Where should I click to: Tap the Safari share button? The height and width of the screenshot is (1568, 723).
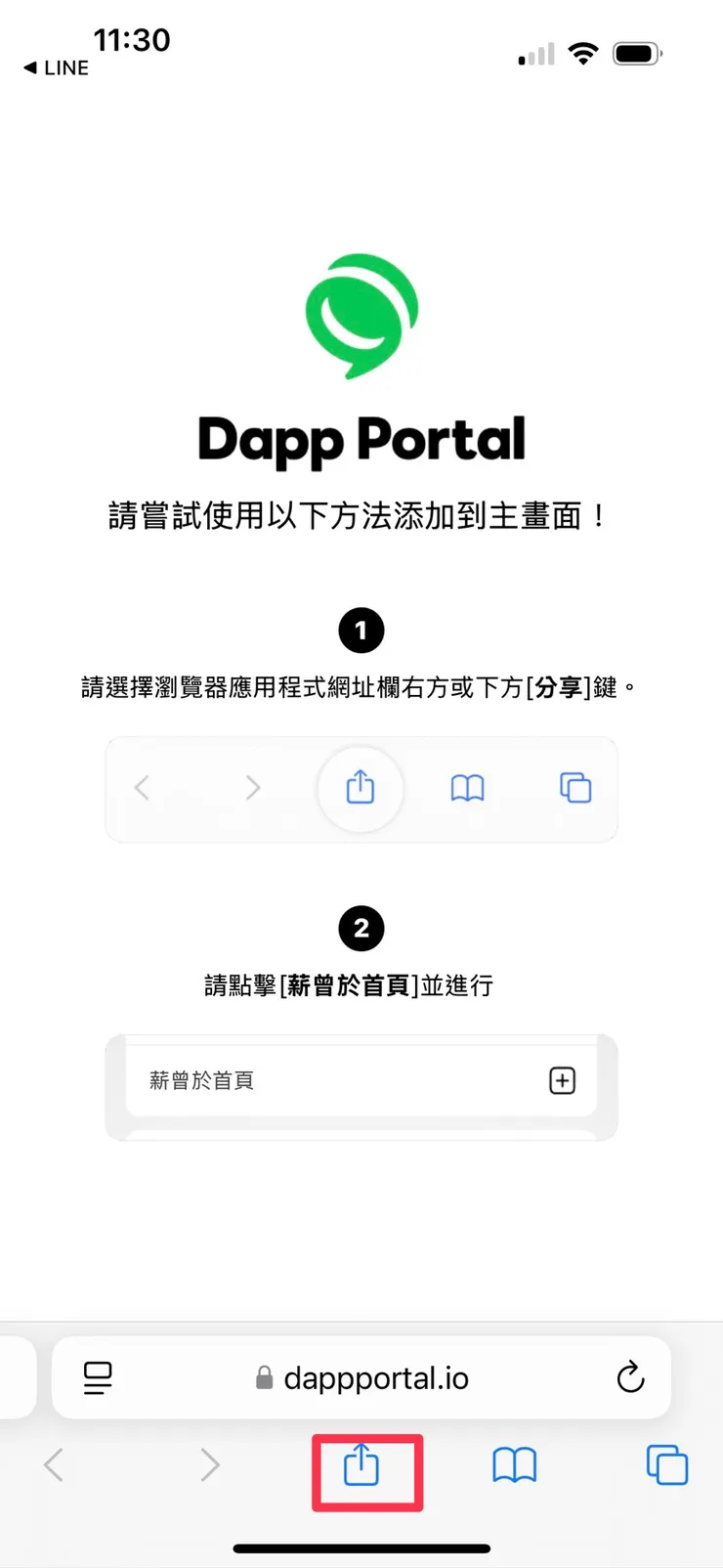tap(361, 1465)
